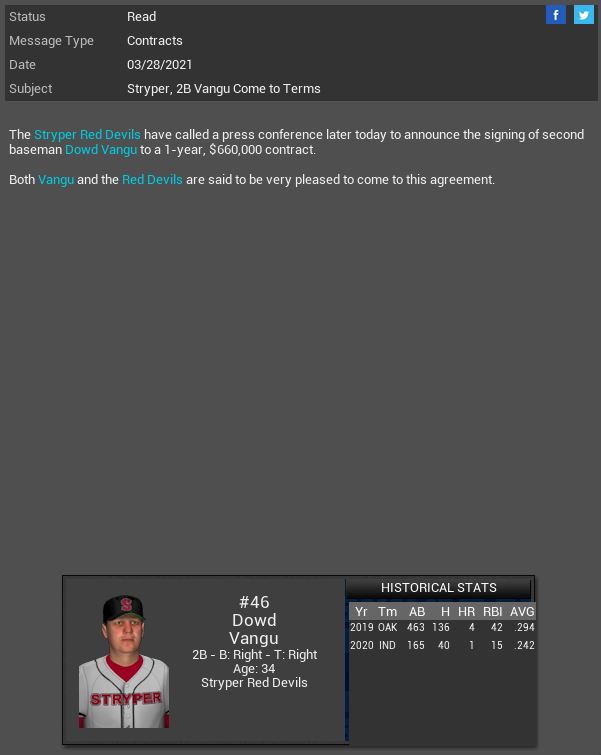Share this message on Twitter
This screenshot has height=755, width=601.
pos(584,15)
